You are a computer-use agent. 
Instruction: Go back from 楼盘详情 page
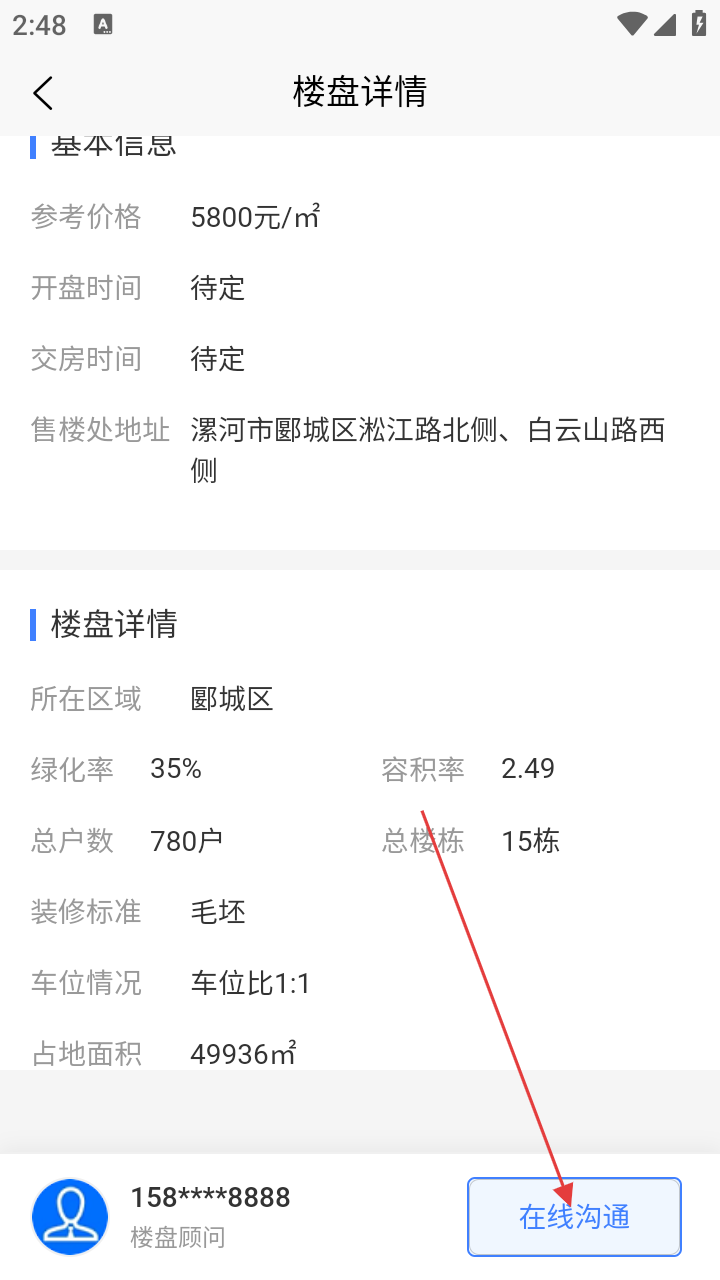42,93
